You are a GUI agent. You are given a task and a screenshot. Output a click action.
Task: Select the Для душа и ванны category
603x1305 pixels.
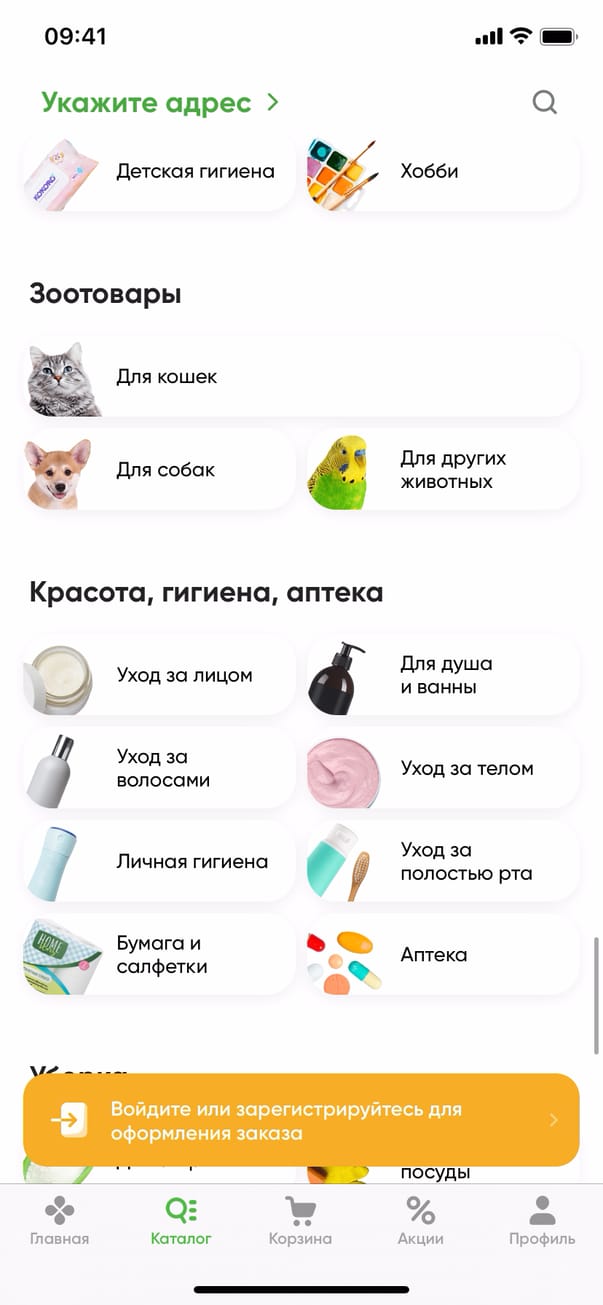pyautogui.click(x=443, y=675)
